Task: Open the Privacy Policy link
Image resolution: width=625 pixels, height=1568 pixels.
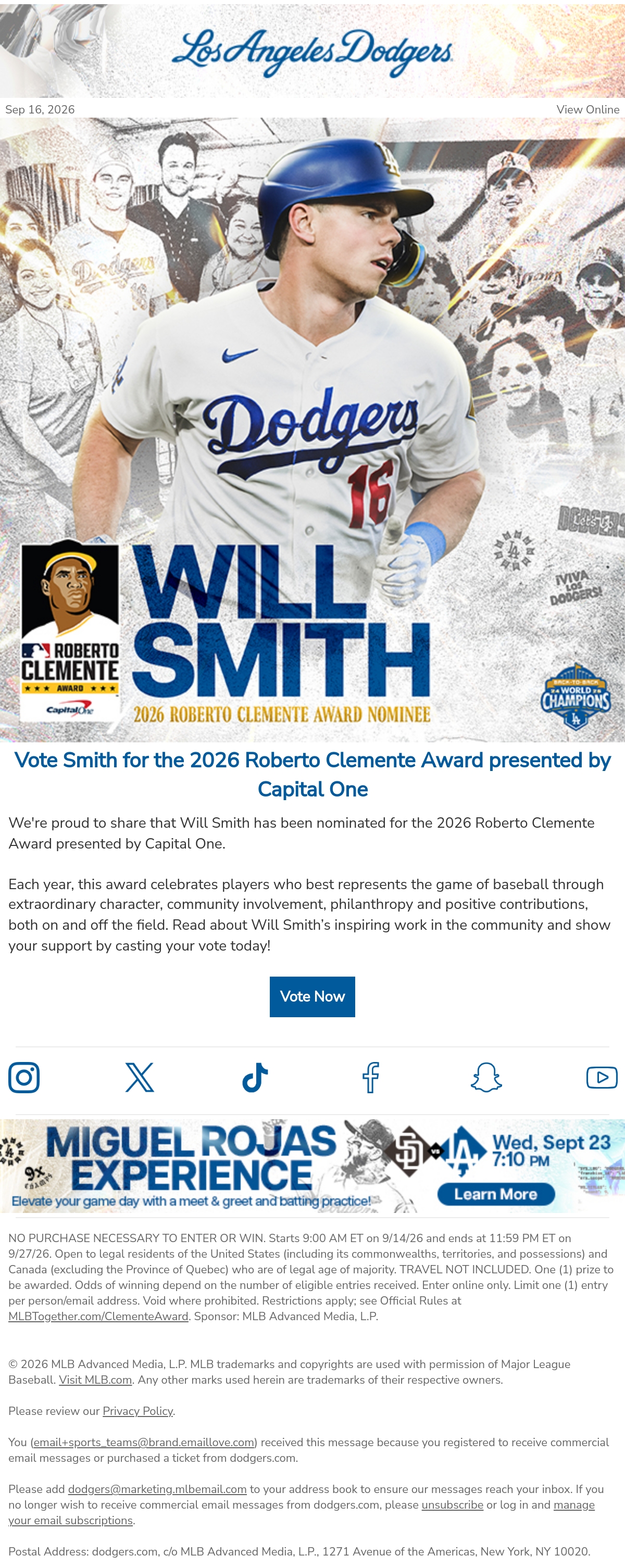Action: point(137,1411)
